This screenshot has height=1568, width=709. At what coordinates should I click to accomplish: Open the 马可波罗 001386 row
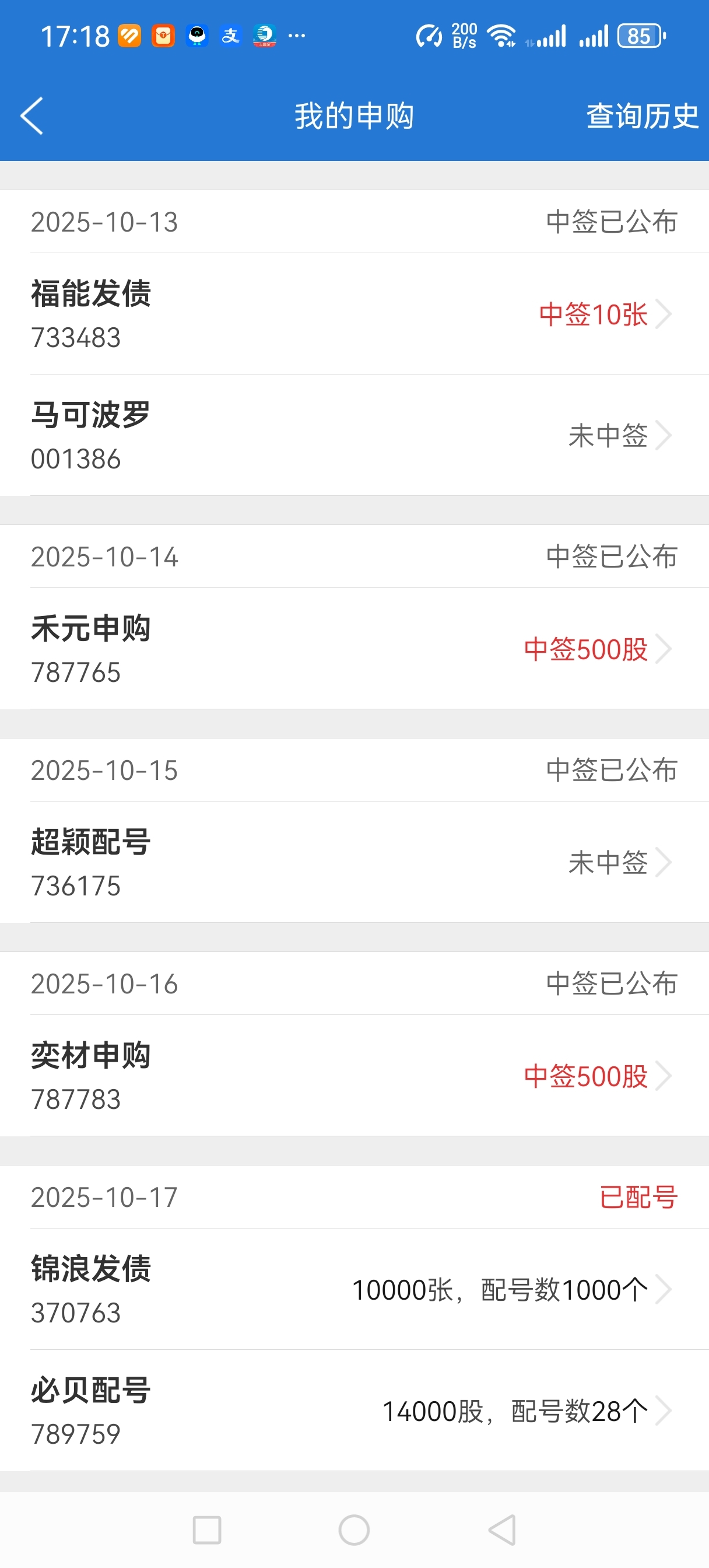pos(354,435)
